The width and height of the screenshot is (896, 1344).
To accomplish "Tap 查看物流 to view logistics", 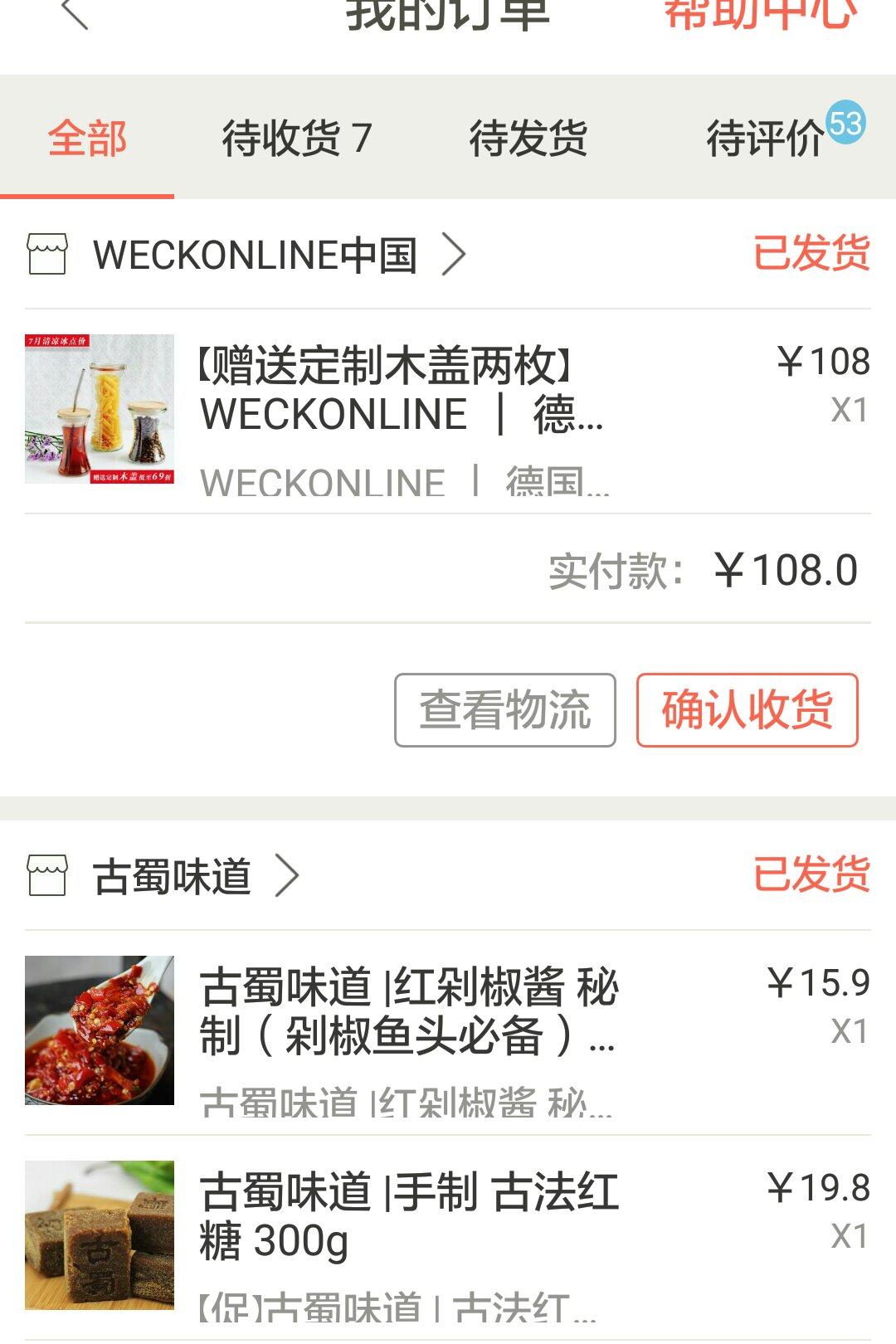I will pos(505,710).
